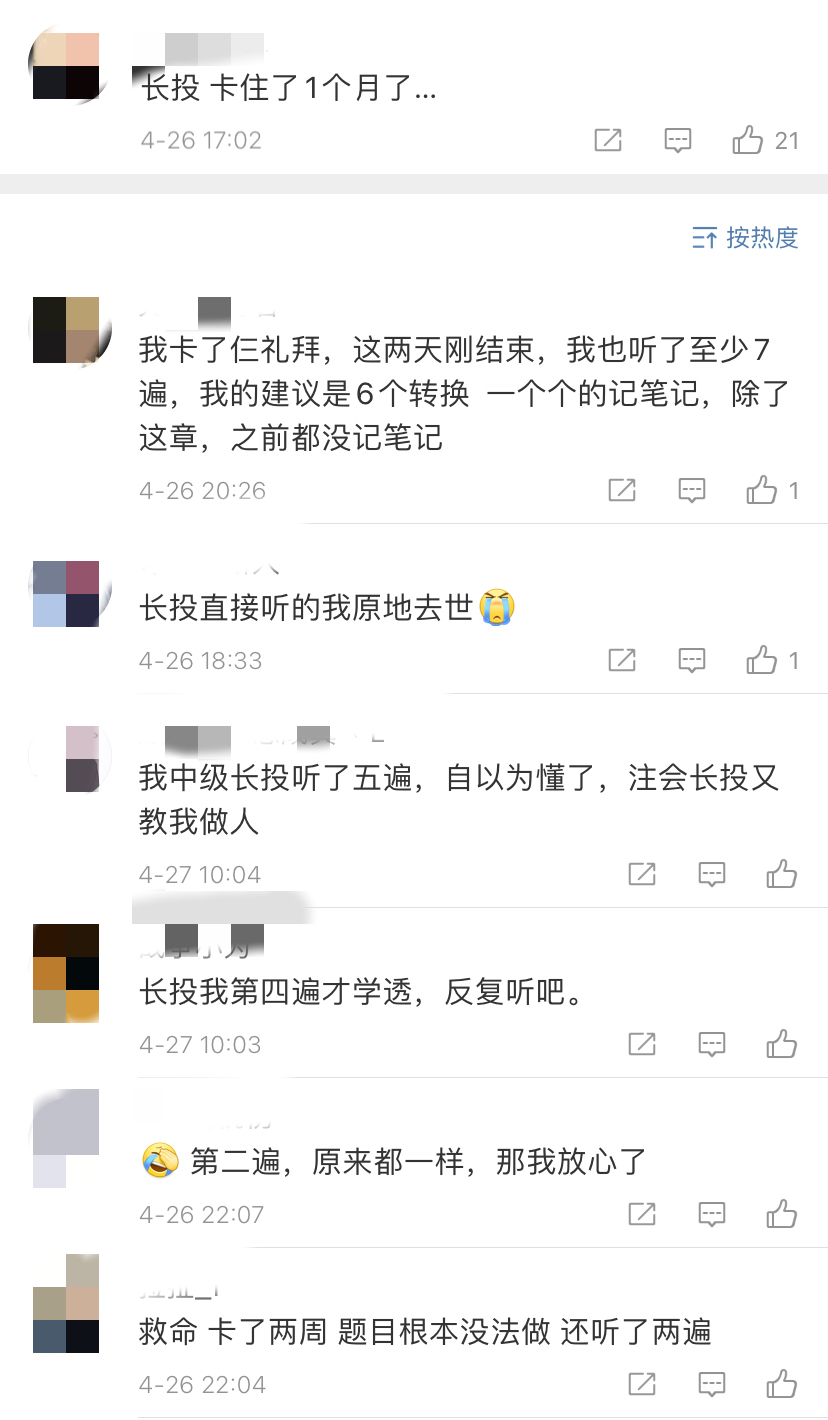828x1420 pixels.
Task: Reply to the comment "我卡了仨礼拜"
Action: click(x=692, y=490)
